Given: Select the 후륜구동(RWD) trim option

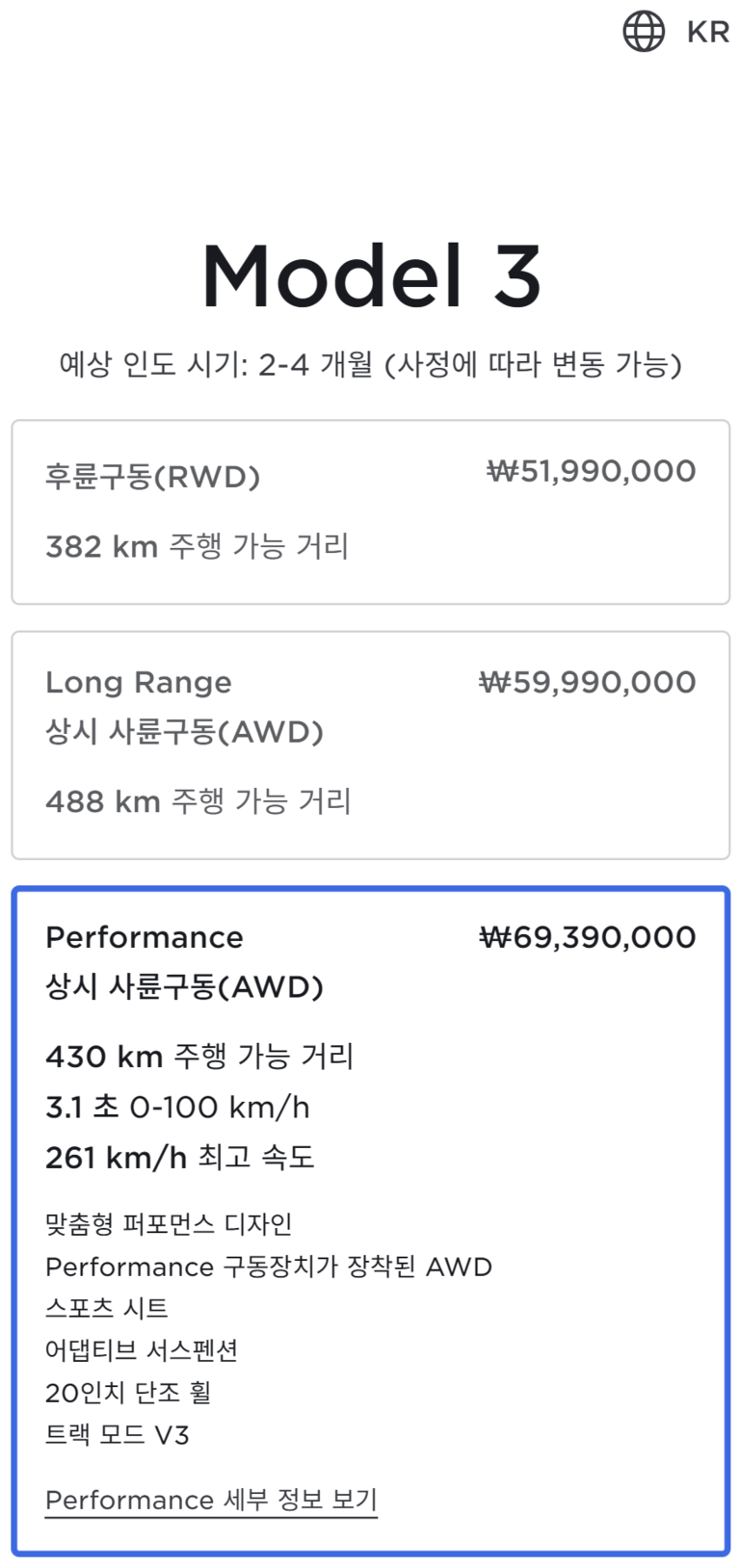Looking at the screenshot, I should pos(370,511).
